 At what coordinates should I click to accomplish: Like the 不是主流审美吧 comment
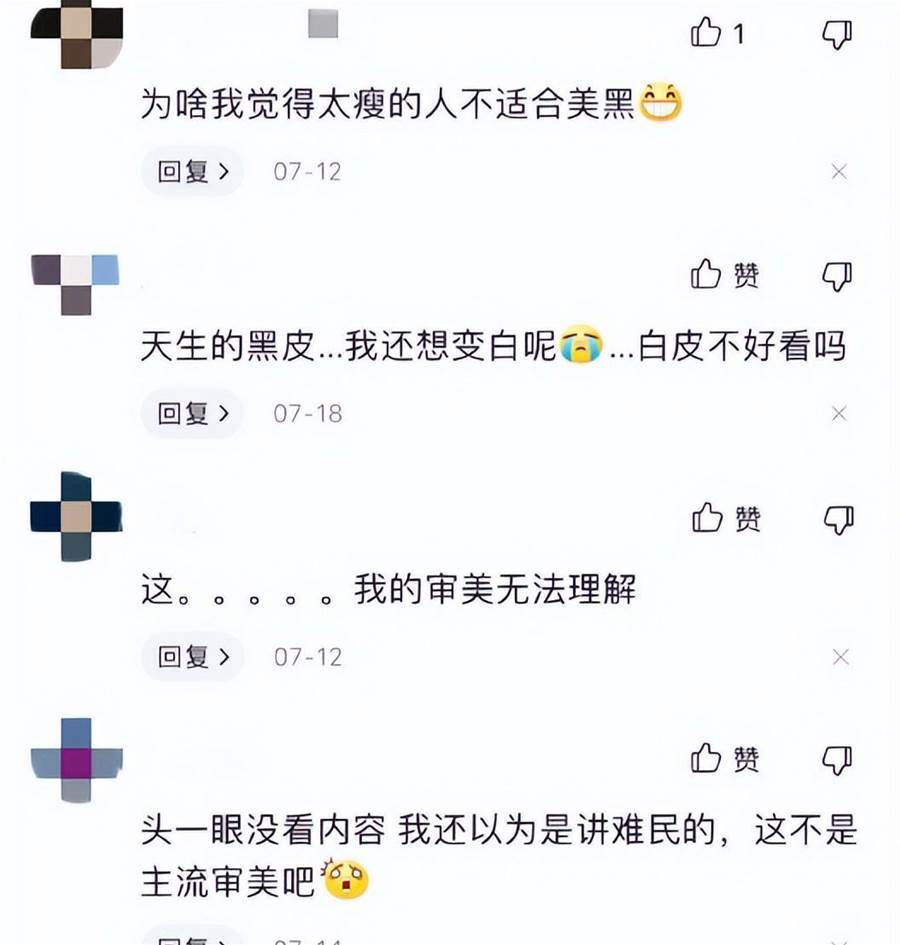click(x=707, y=759)
